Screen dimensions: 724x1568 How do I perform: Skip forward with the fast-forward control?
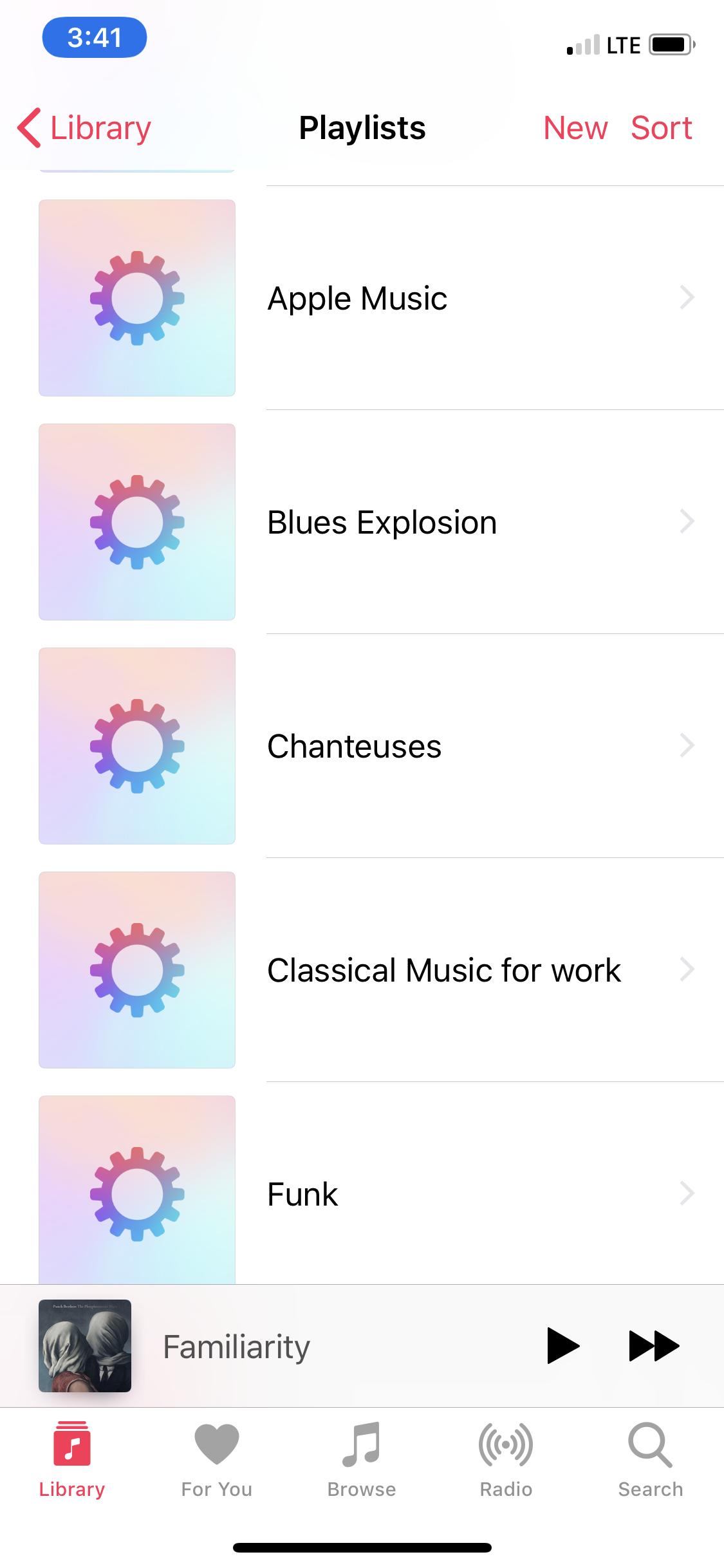(x=653, y=1345)
